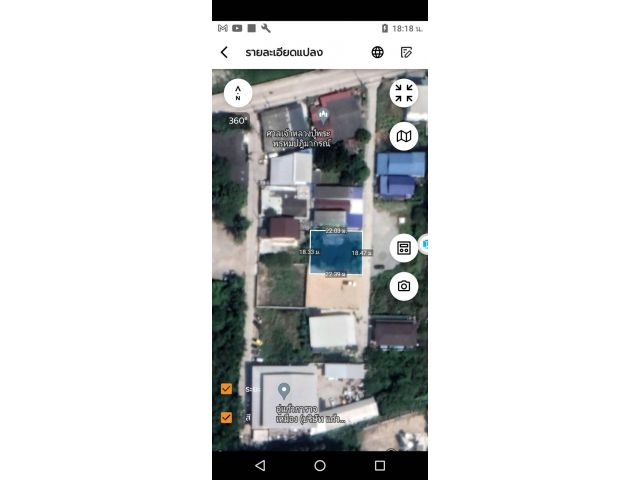The height and width of the screenshot is (480, 640).
Task: Open recent apps from the navigation bar
Action: pos(380,466)
